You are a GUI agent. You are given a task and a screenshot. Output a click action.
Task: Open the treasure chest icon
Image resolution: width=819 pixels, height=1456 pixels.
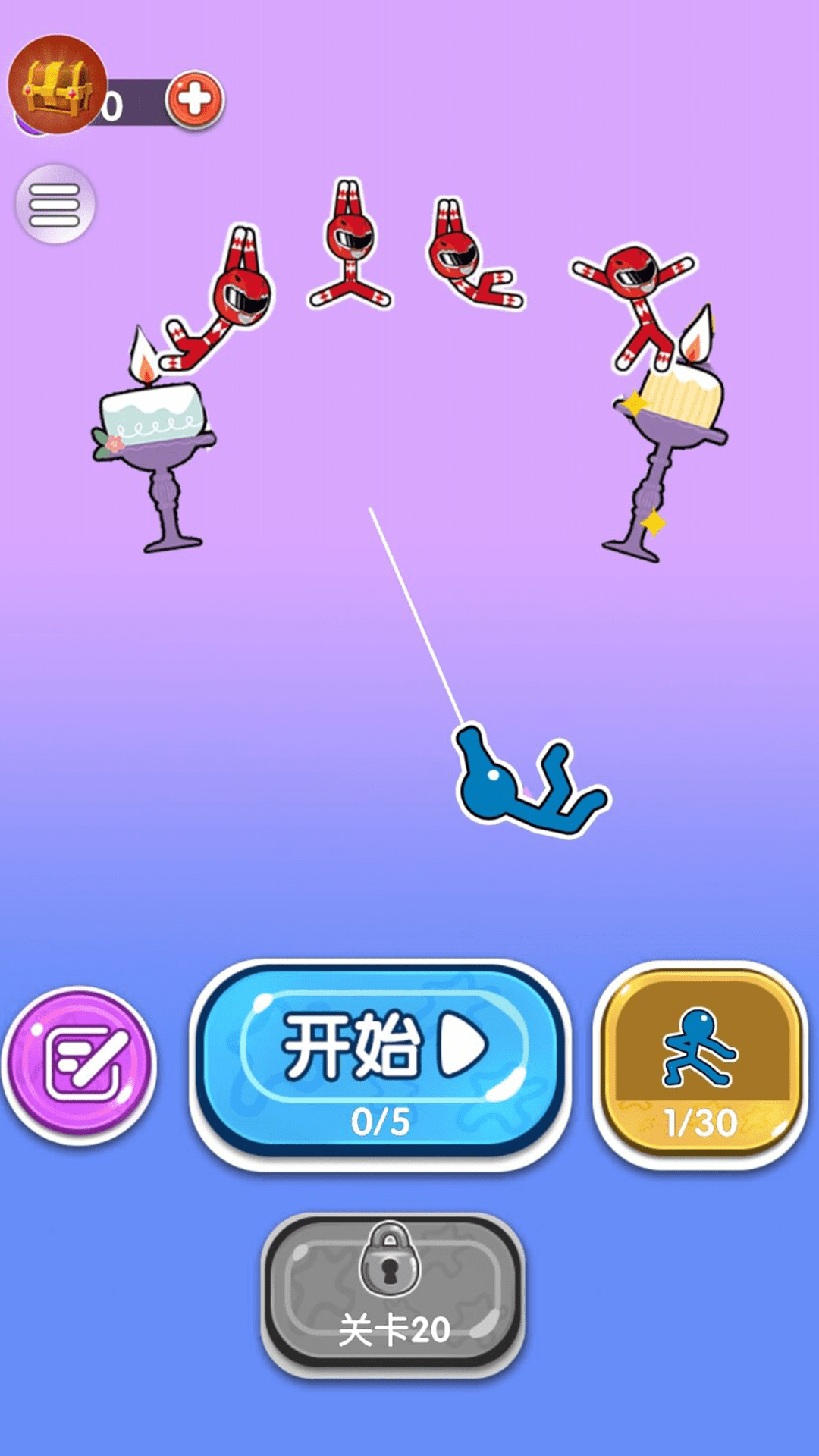click(x=57, y=85)
